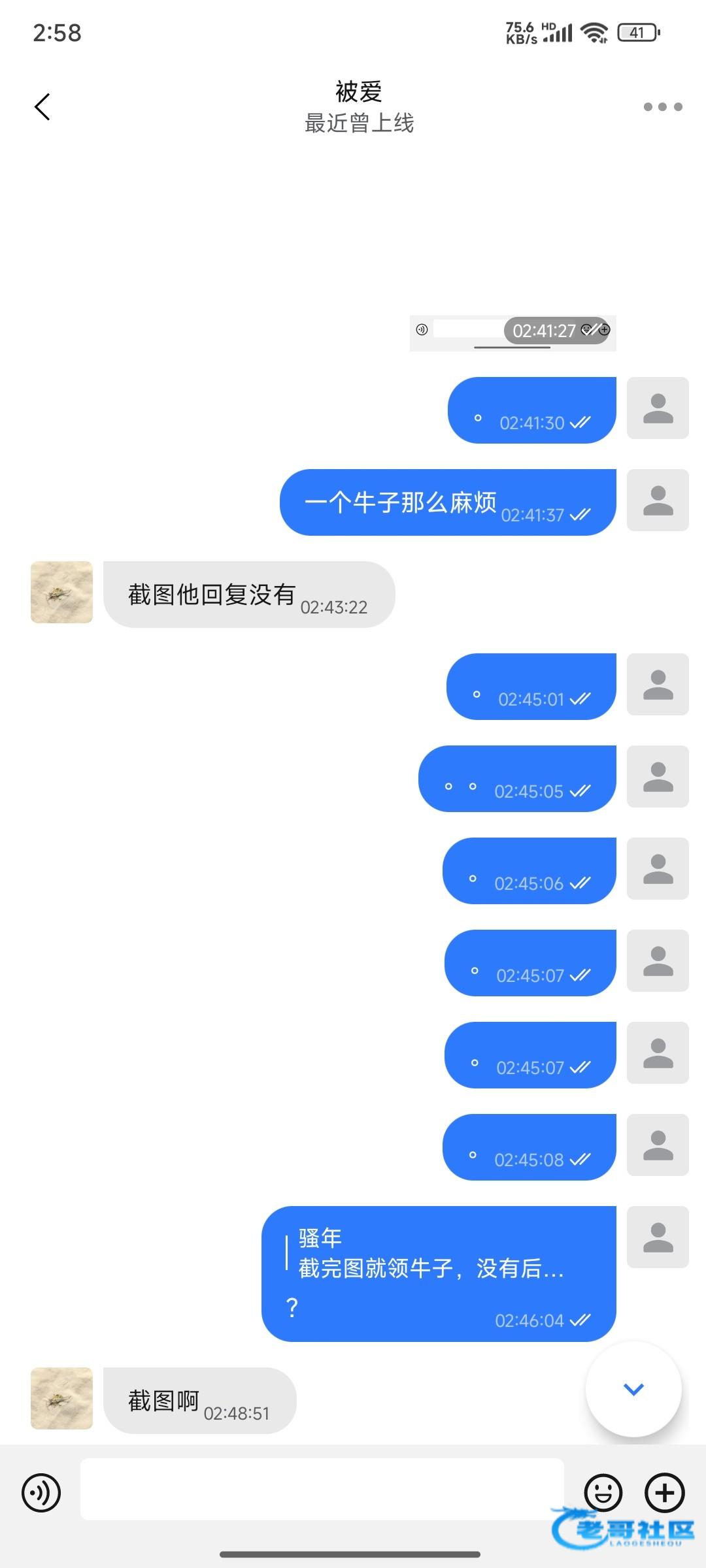The height and width of the screenshot is (1568, 706).
Task: Tap my avatar beside 一个牛子那么麻烦
Action: point(658,500)
